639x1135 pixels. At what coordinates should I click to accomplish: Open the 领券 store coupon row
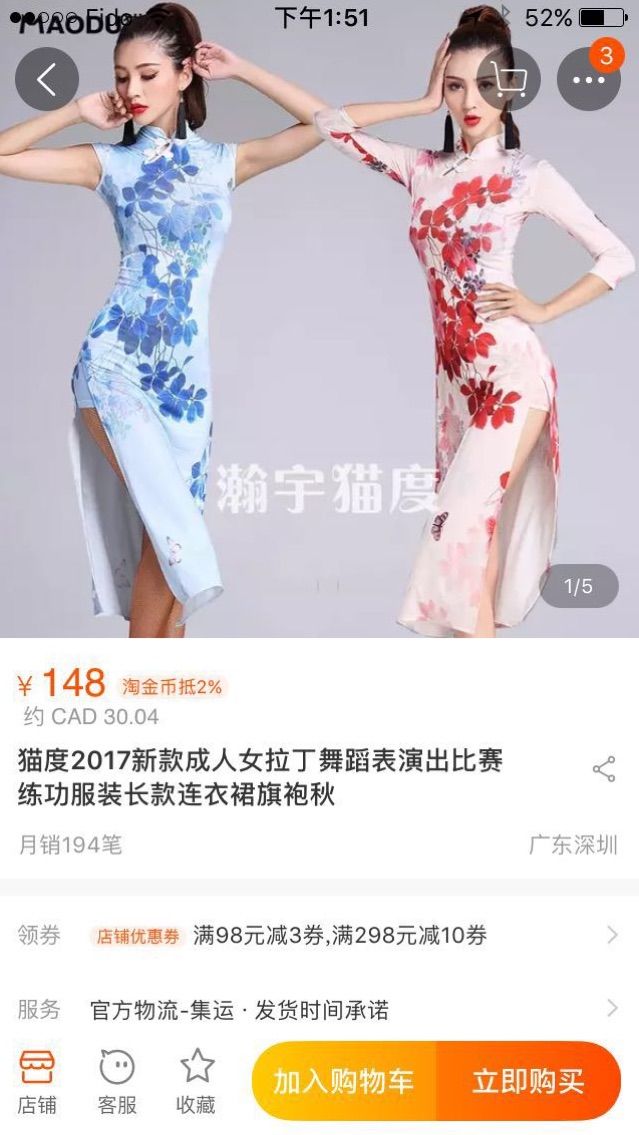(x=319, y=936)
